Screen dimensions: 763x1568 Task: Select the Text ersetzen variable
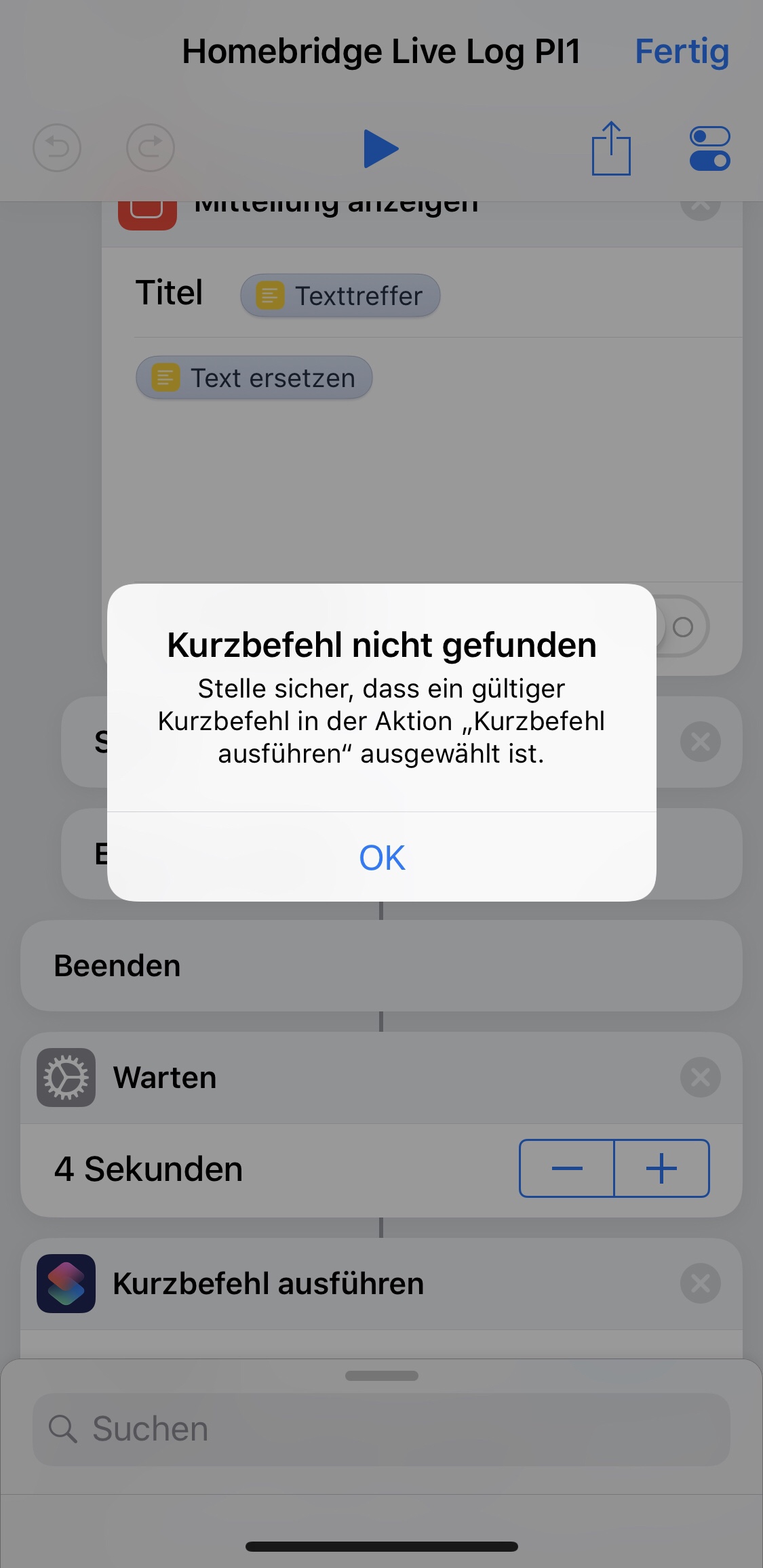[x=254, y=378]
